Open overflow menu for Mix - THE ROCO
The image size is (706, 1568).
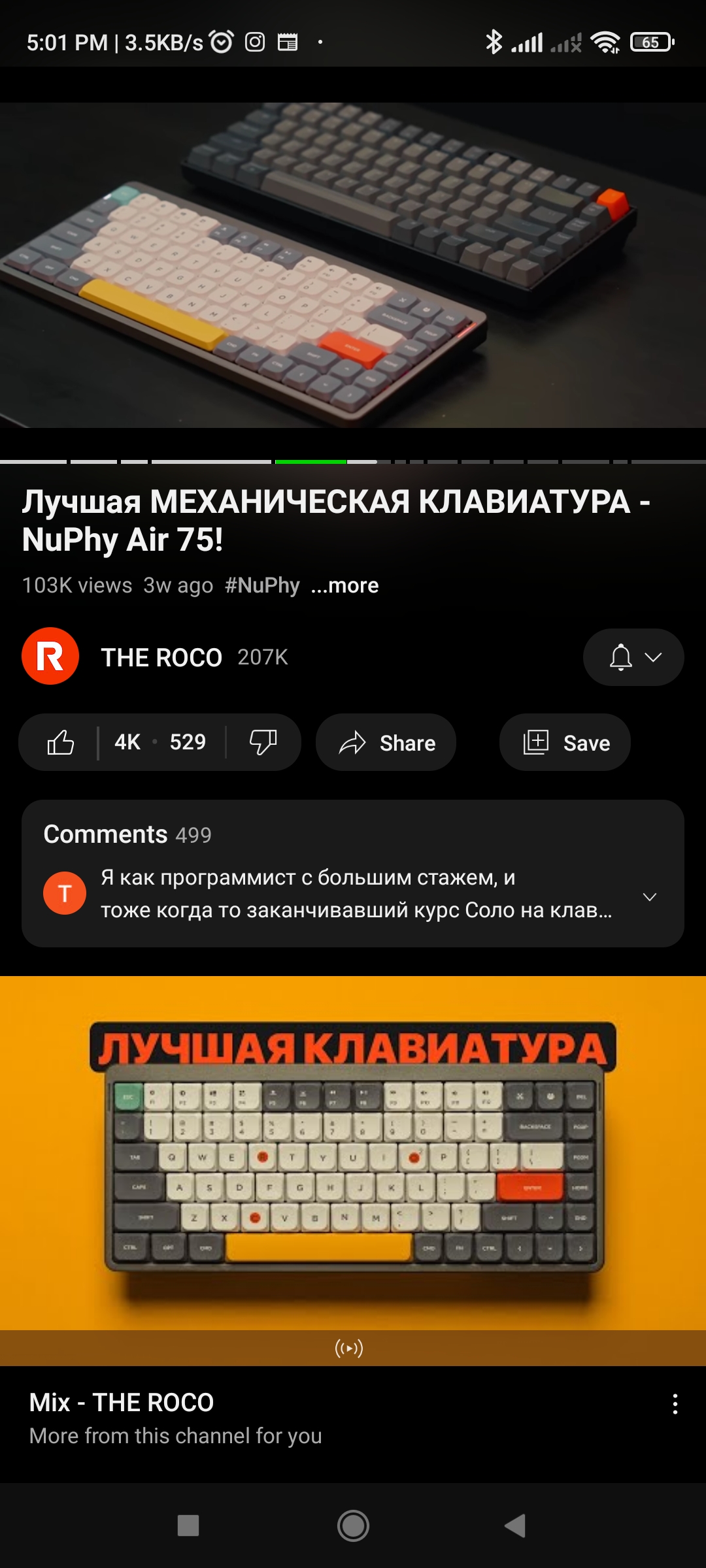click(x=675, y=1404)
